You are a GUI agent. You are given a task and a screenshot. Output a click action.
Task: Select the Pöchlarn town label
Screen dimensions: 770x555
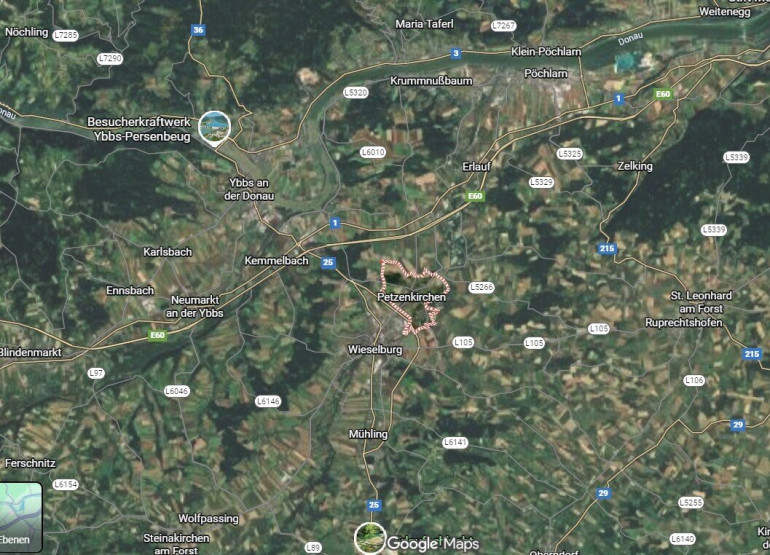[x=547, y=74]
